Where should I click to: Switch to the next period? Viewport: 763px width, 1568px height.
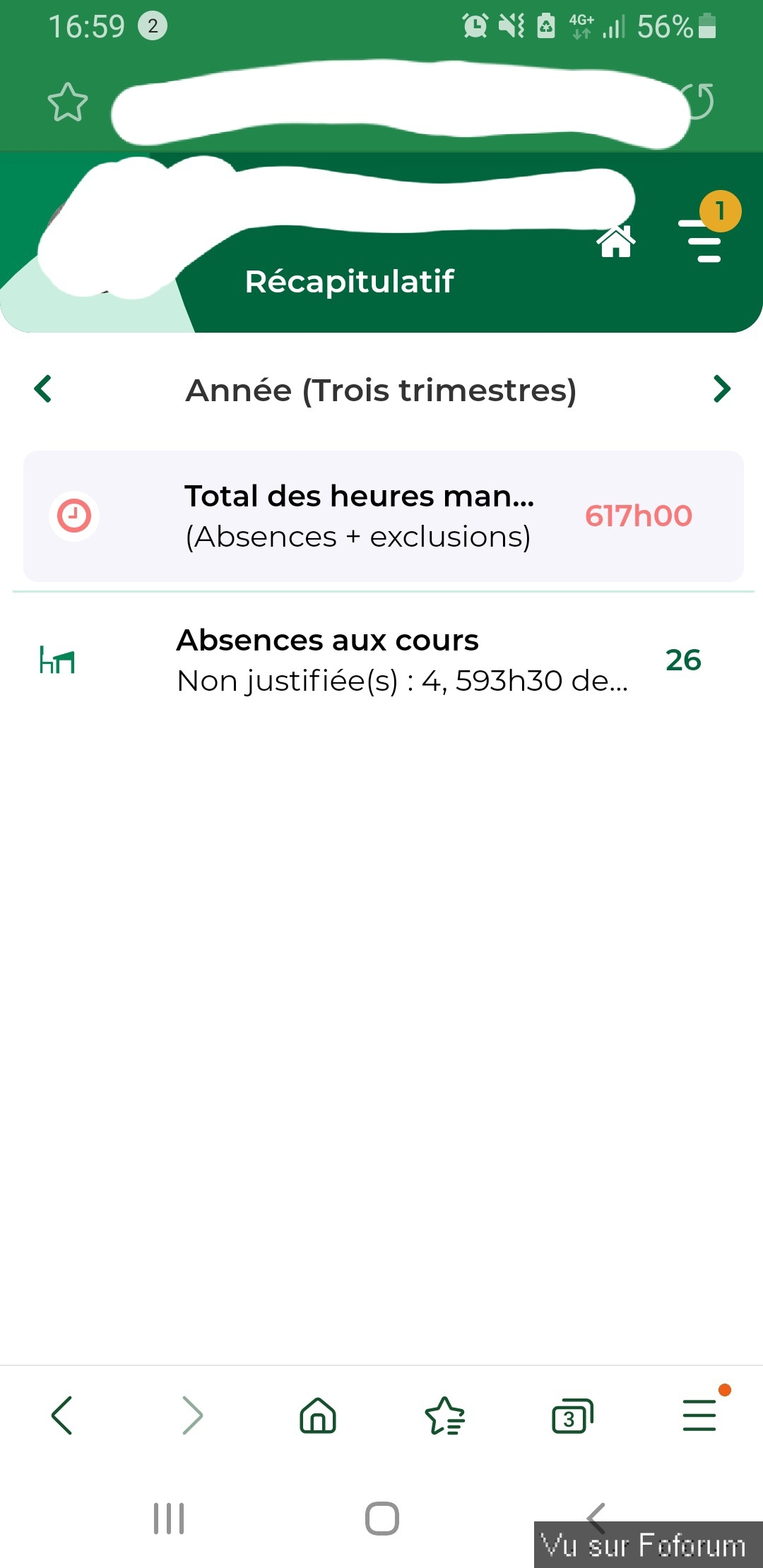pyautogui.click(x=721, y=389)
